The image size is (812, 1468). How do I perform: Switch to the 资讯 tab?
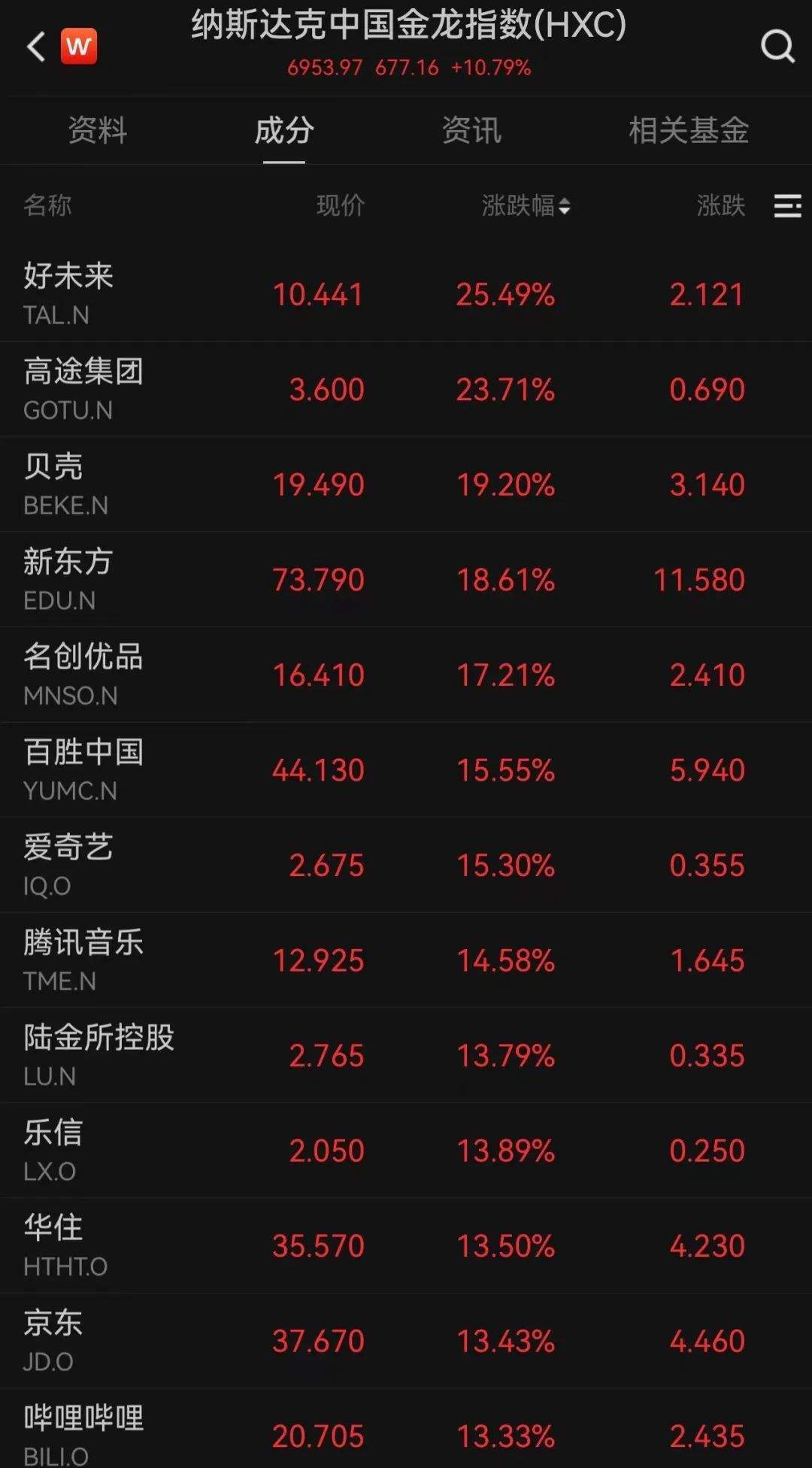[471, 131]
